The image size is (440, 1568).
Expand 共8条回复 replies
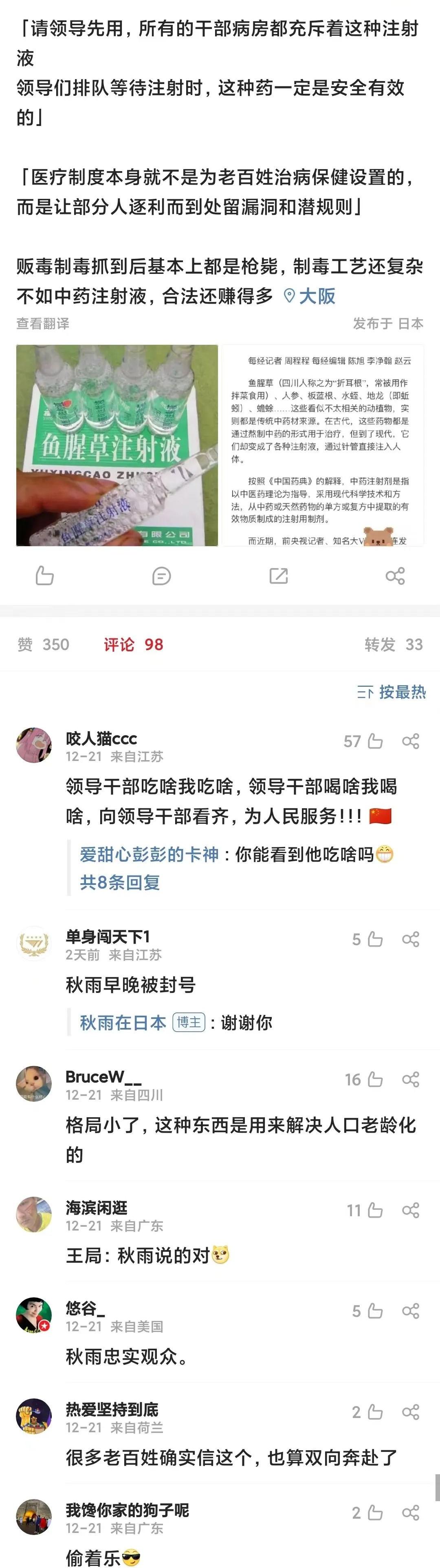[120, 882]
